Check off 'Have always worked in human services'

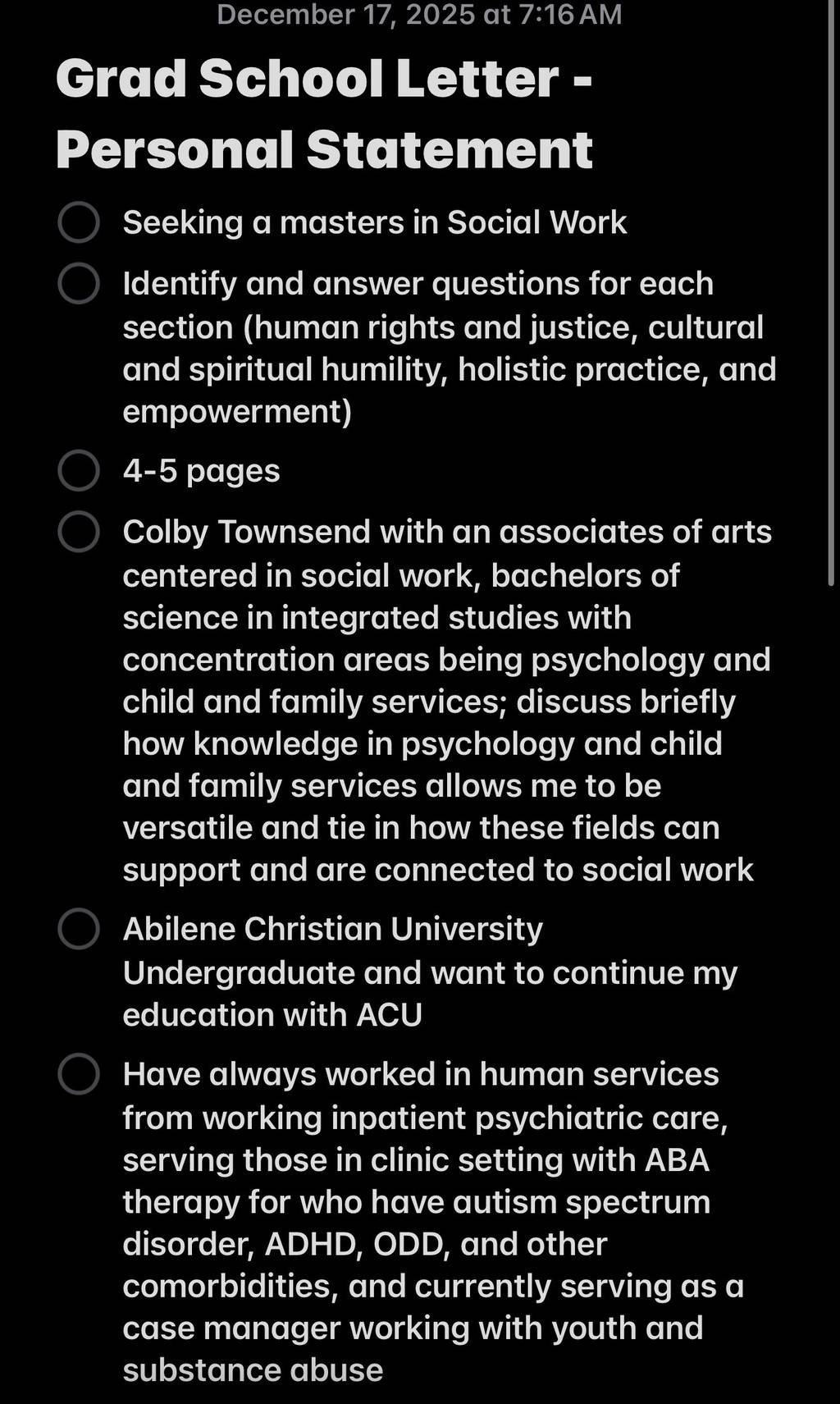point(79,1074)
